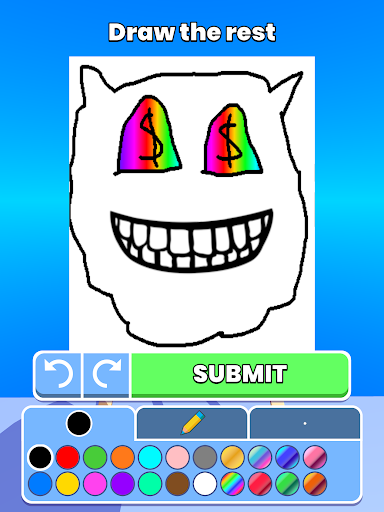Undo the last stroke

[x=58, y=375]
